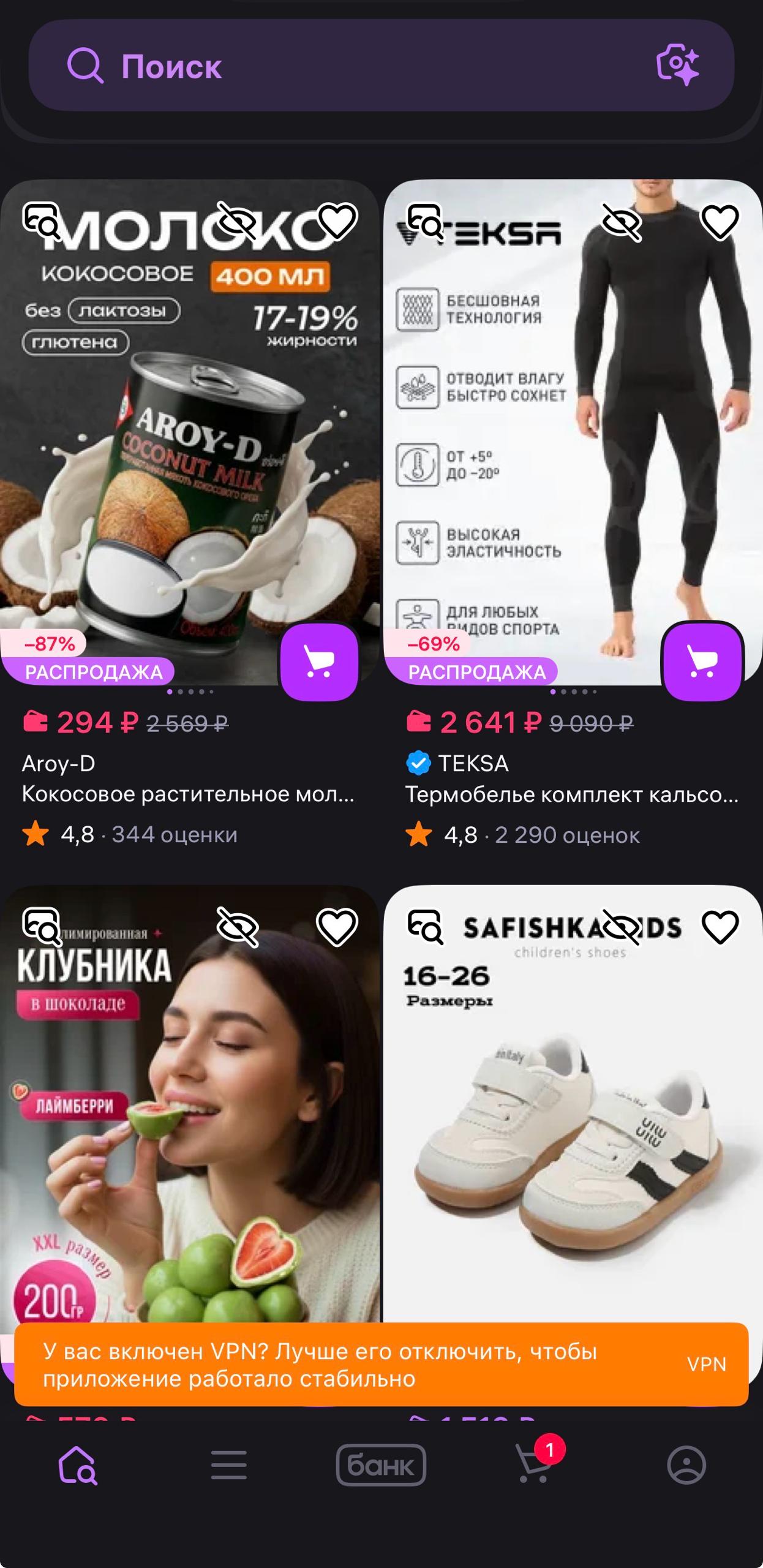
Task: Add TEKSA thermal underwear to favorites
Action: point(720,221)
